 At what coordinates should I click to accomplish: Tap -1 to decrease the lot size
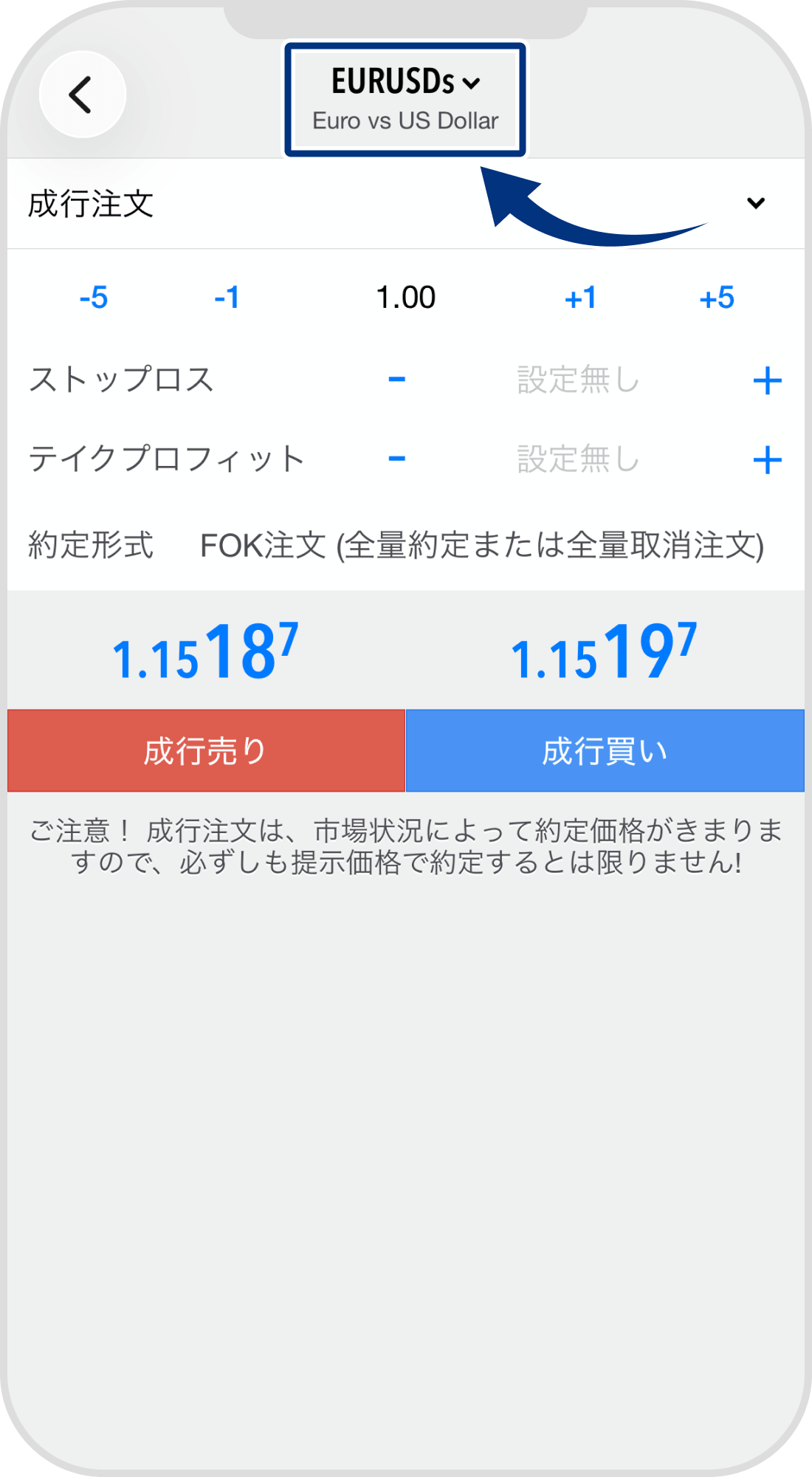click(x=227, y=298)
